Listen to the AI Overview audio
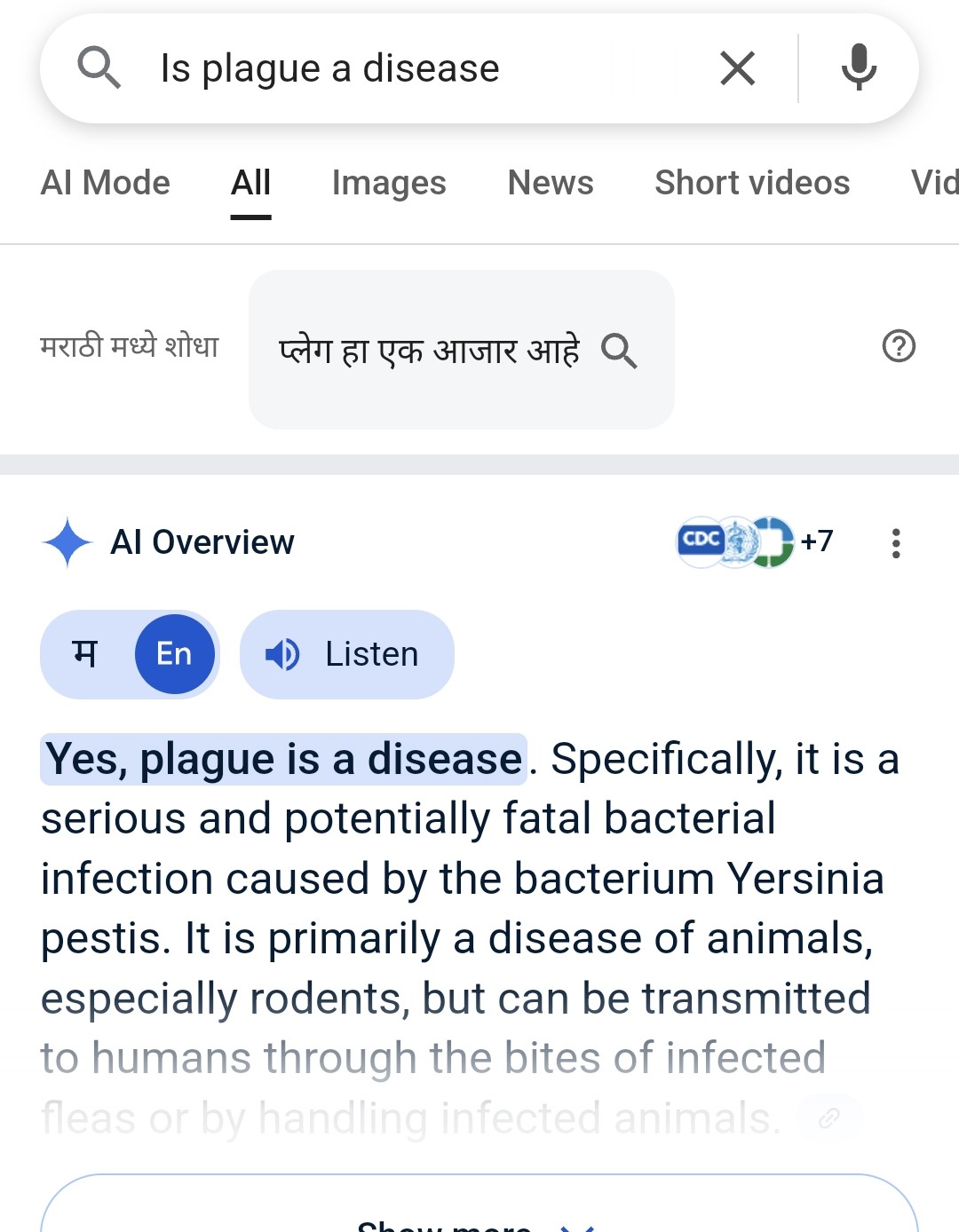 pos(346,654)
